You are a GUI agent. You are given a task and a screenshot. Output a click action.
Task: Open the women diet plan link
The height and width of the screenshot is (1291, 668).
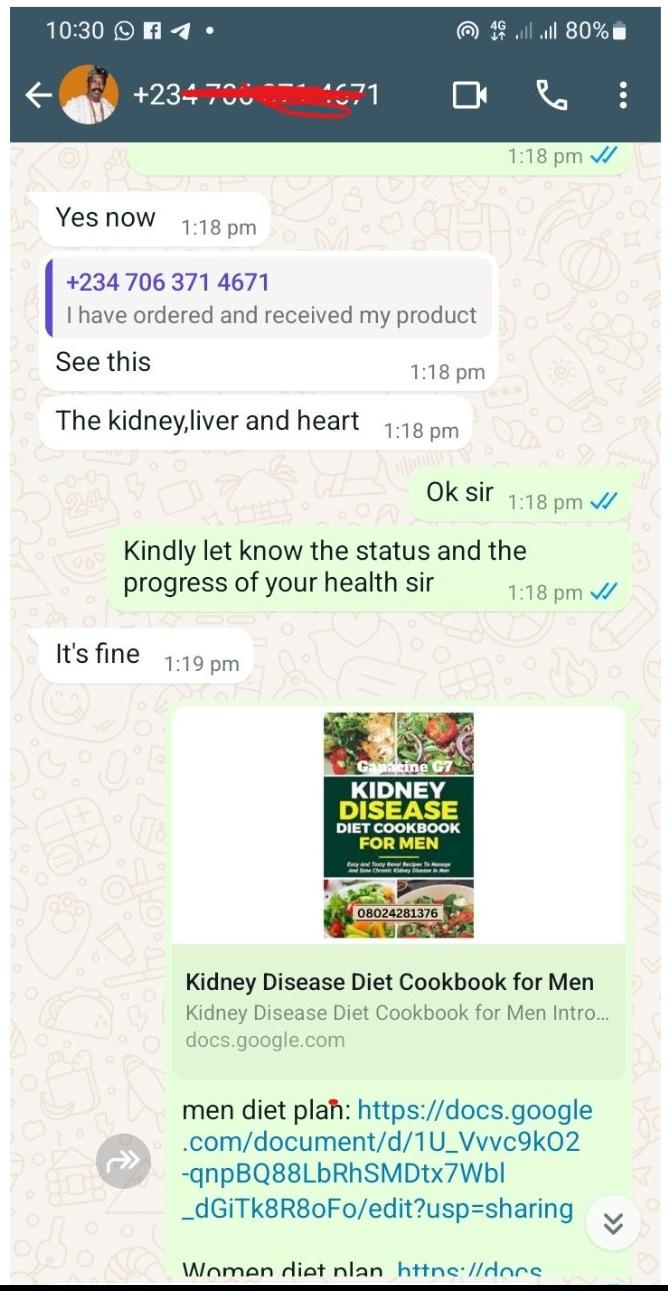[x=469, y=1272]
